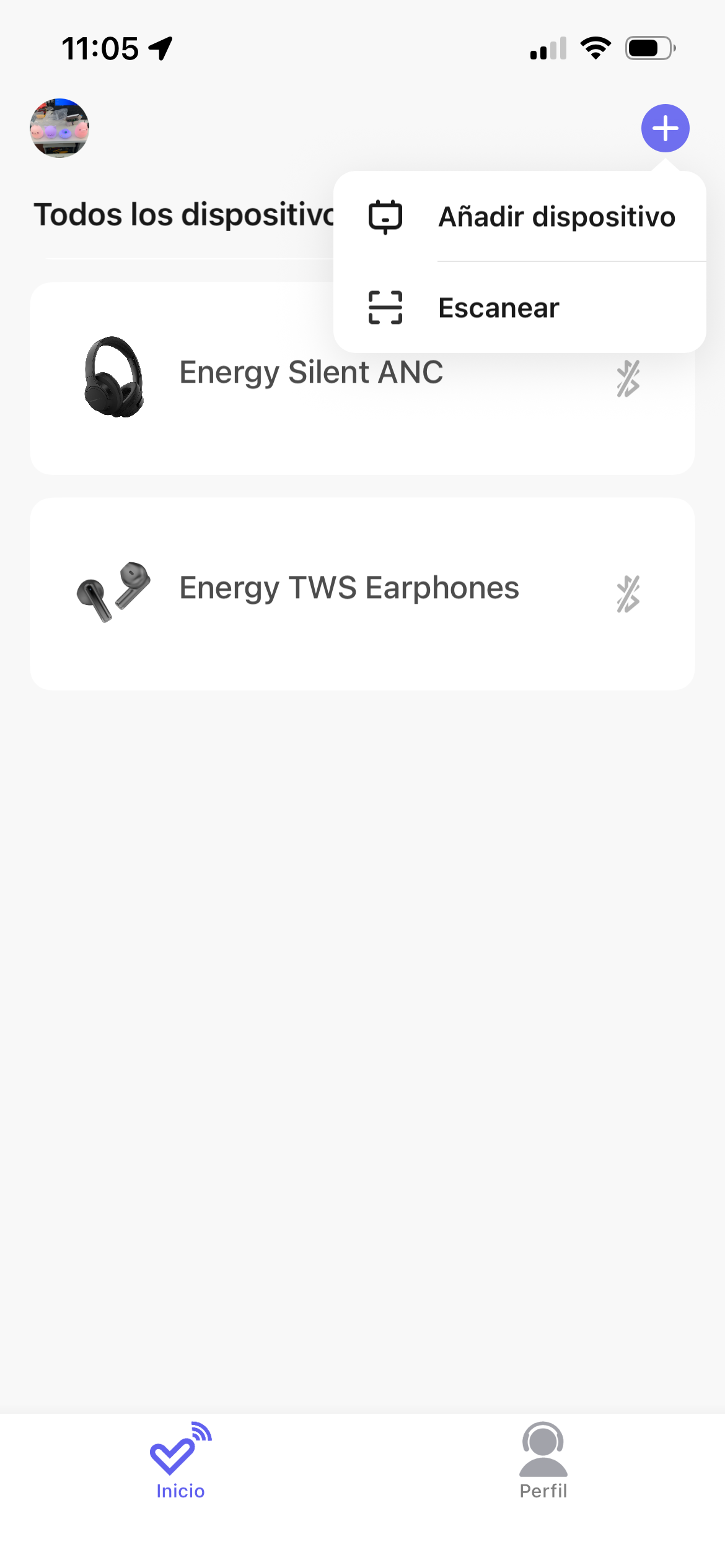Switch to the Perfil tab
This screenshot has height=1568, width=725.
point(543,1460)
